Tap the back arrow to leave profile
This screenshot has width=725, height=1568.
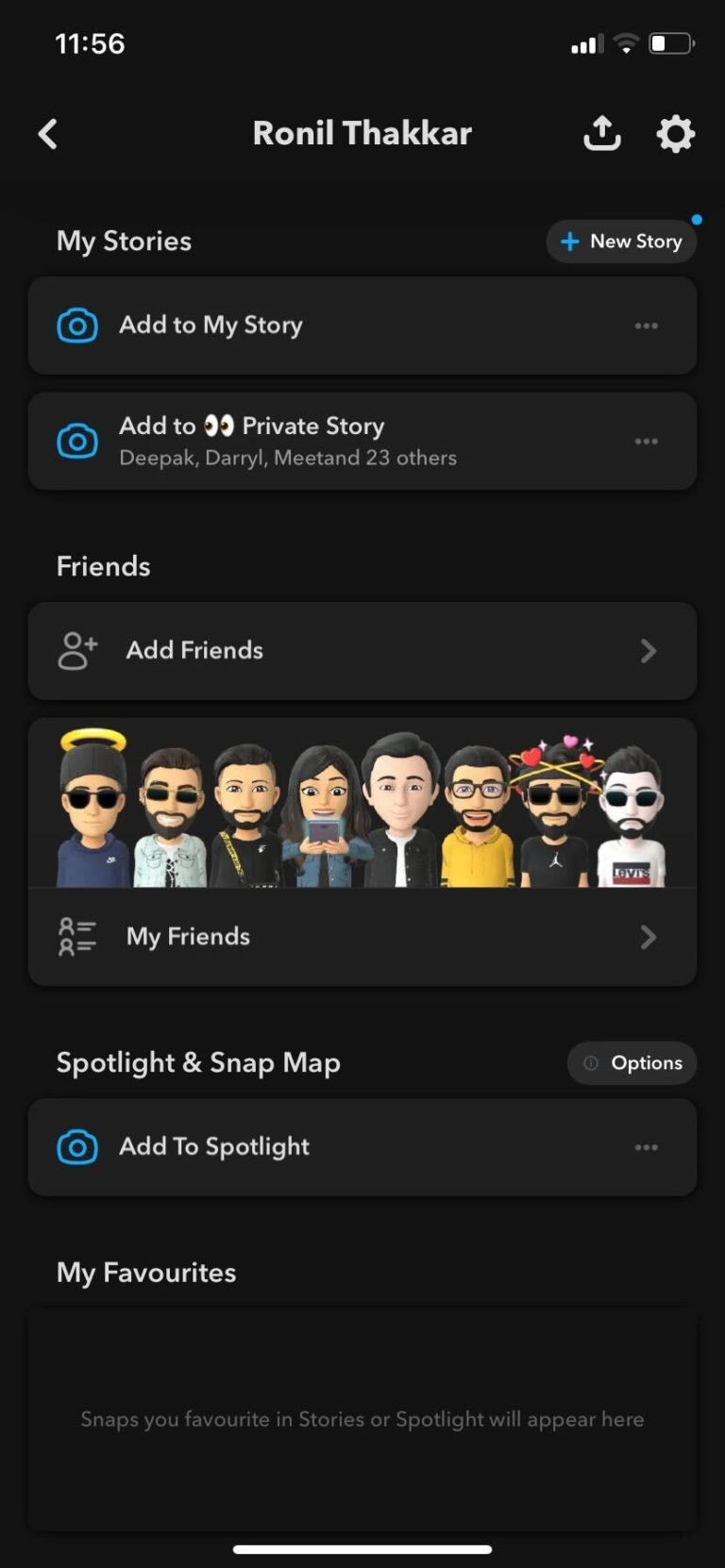[x=47, y=133]
